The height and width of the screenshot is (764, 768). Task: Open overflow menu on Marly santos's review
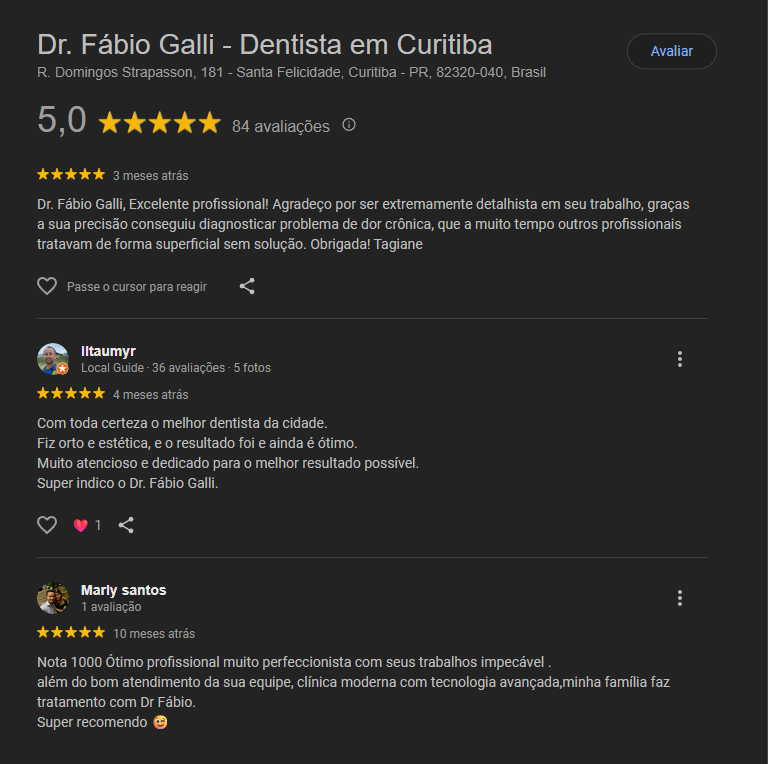click(x=680, y=598)
